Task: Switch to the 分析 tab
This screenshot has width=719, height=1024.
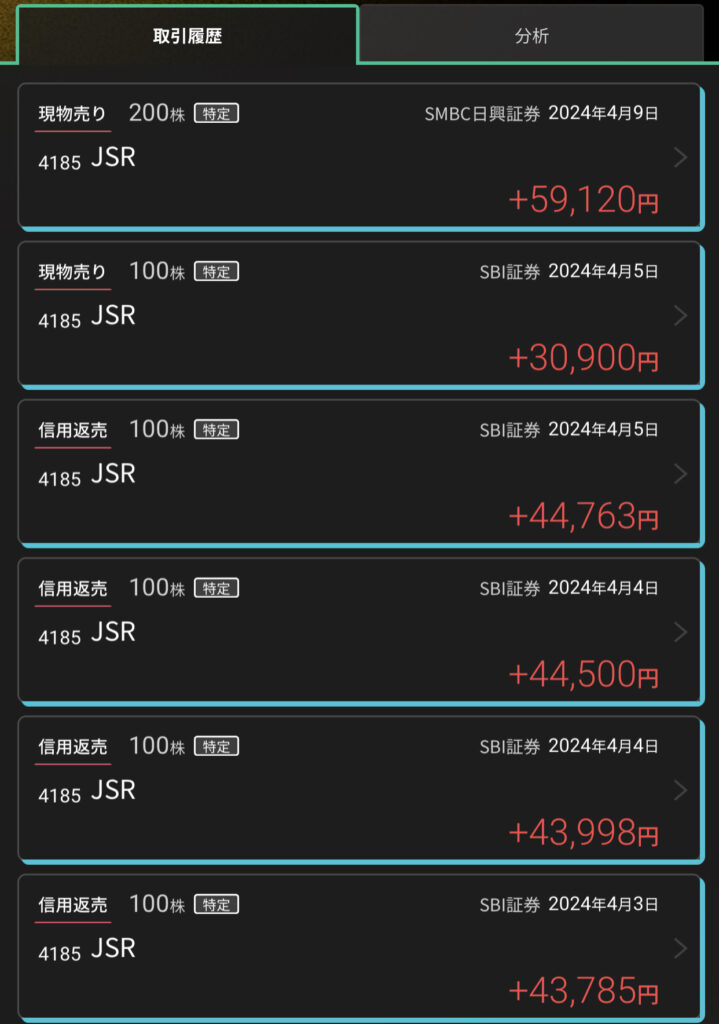Action: [x=531, y=36]
